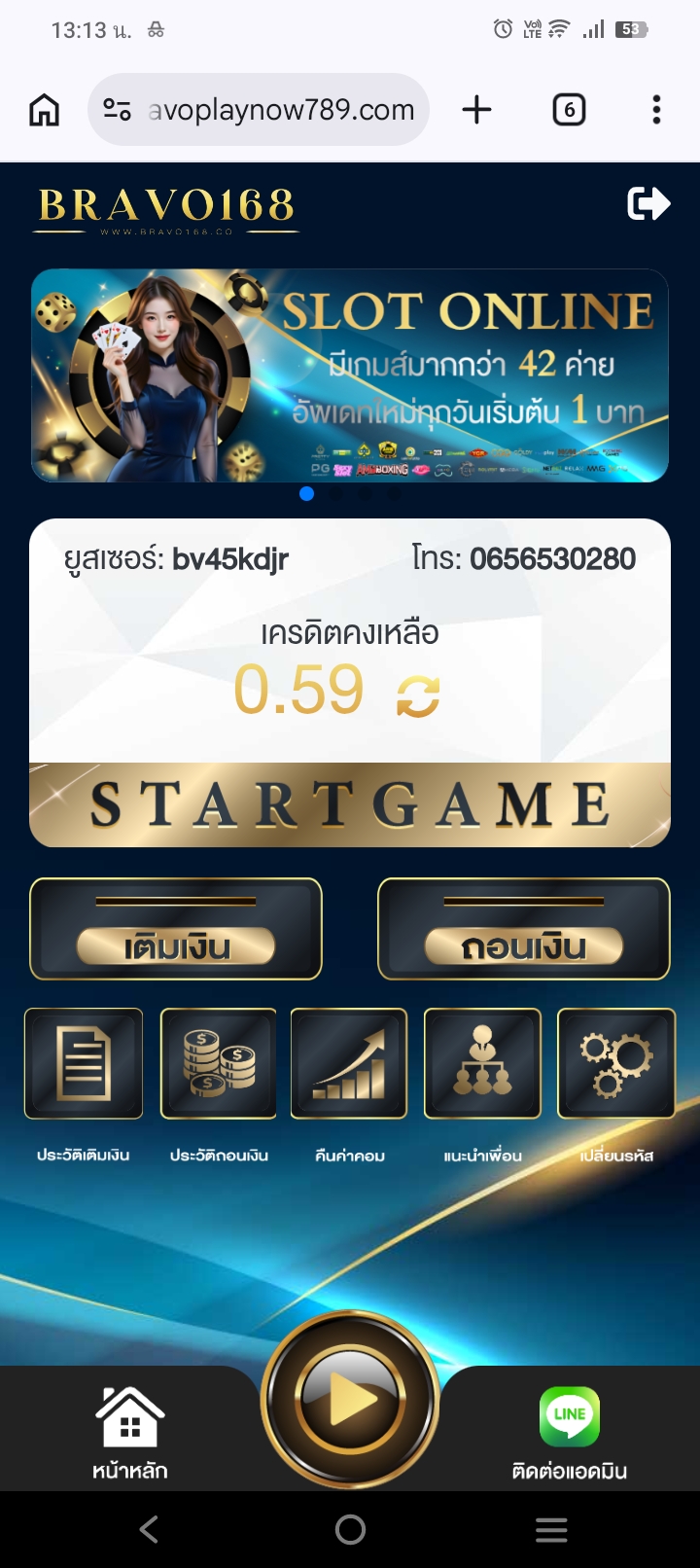Open the ถอนเงิน withdraw button
Image resolution: width=700 pixels, height=1568 pixels.
pos(523,929)
